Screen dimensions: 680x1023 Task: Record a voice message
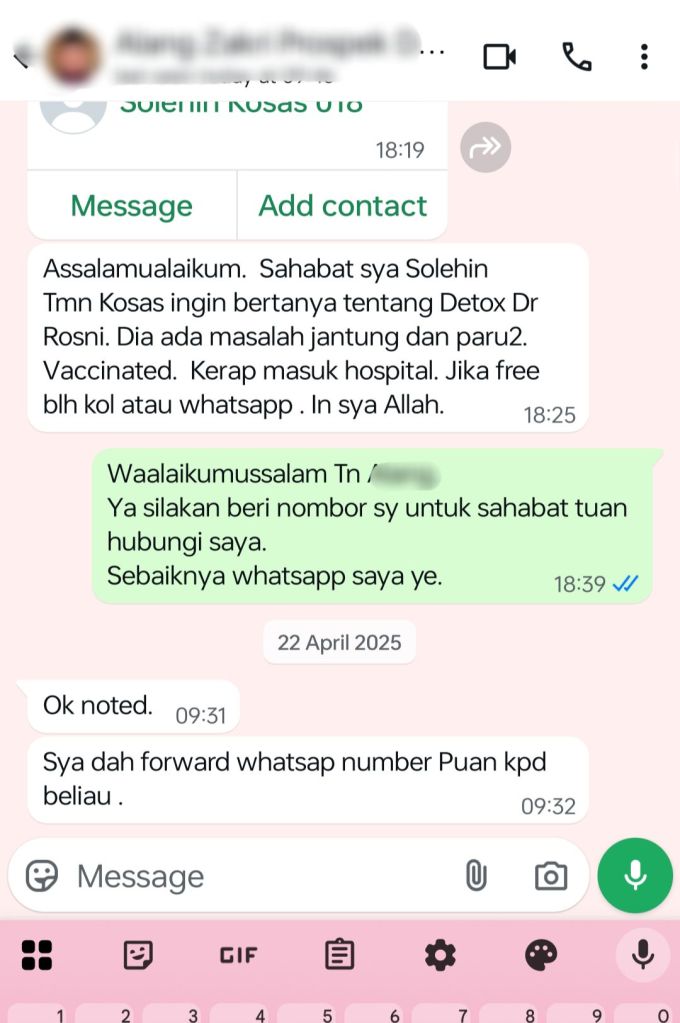[x=635, y=875]
